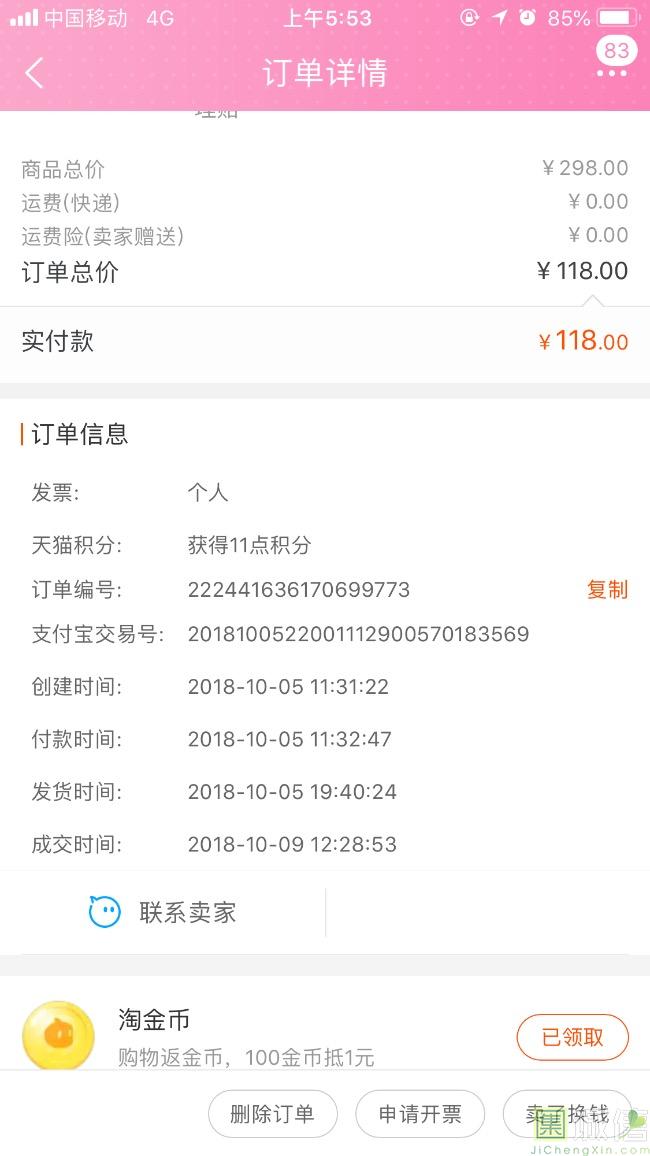This screenshot has height=1156, width=650.
Task: Open the more options menu
Action: tap(612, 72)
